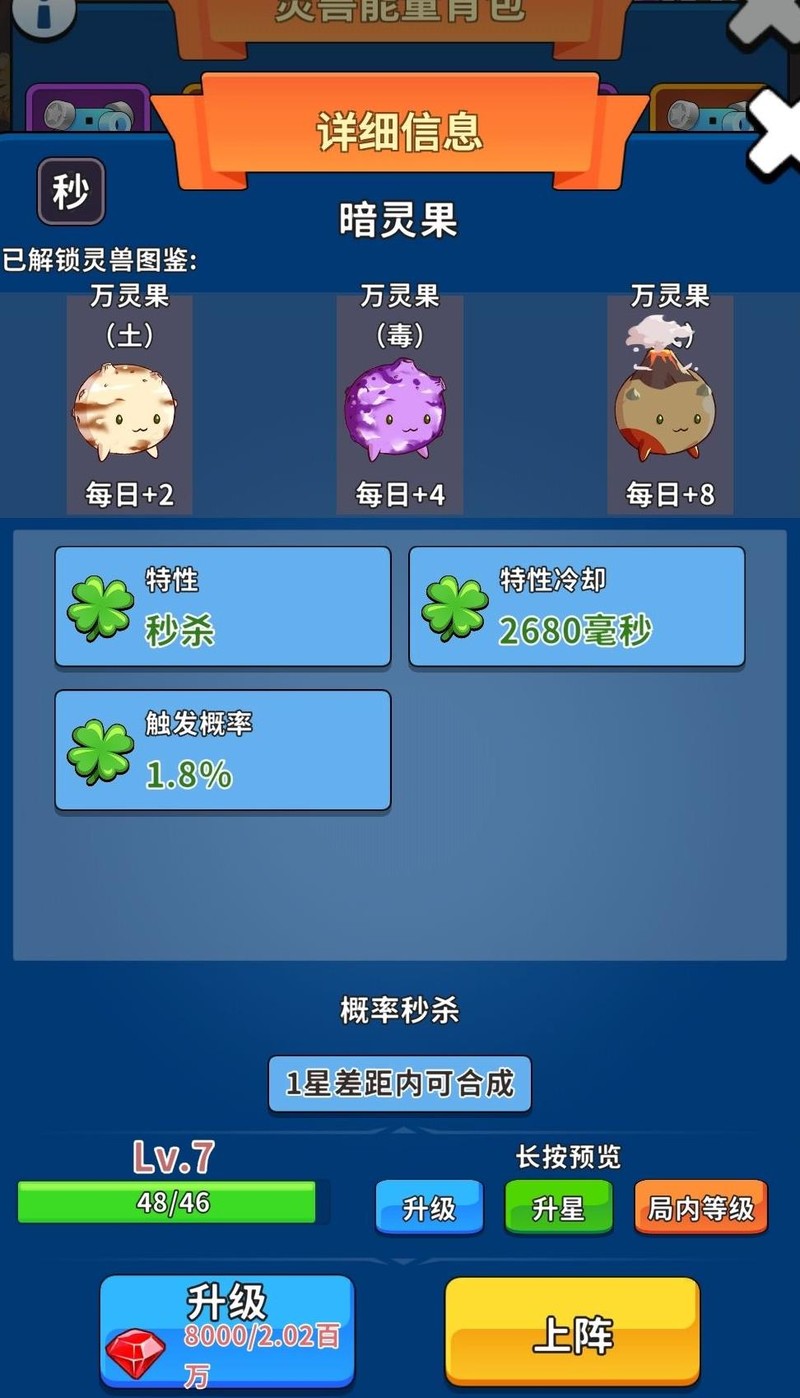Tap the orange 局内等级 button
The height and width of the screenshot is (1398, 800).
point(700,1208)
